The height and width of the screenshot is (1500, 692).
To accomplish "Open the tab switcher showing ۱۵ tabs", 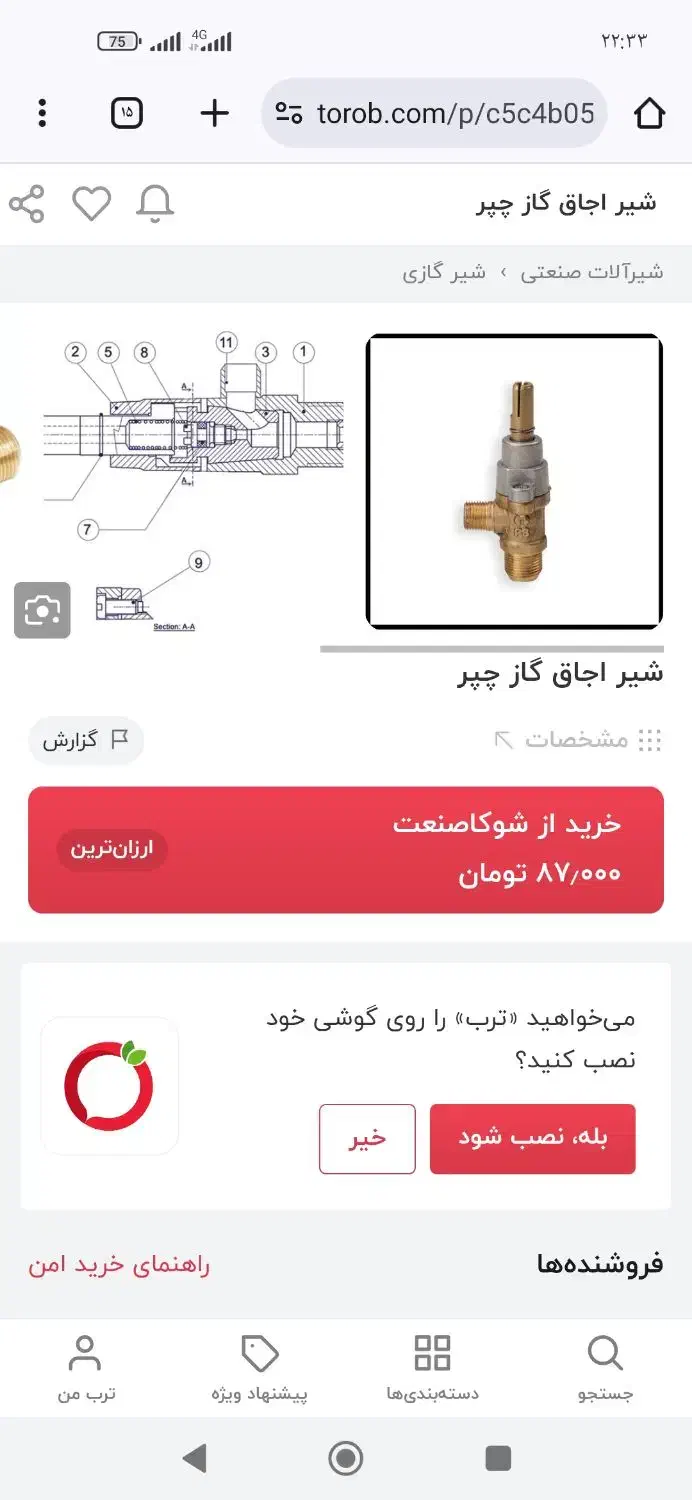I will (127, 113).
